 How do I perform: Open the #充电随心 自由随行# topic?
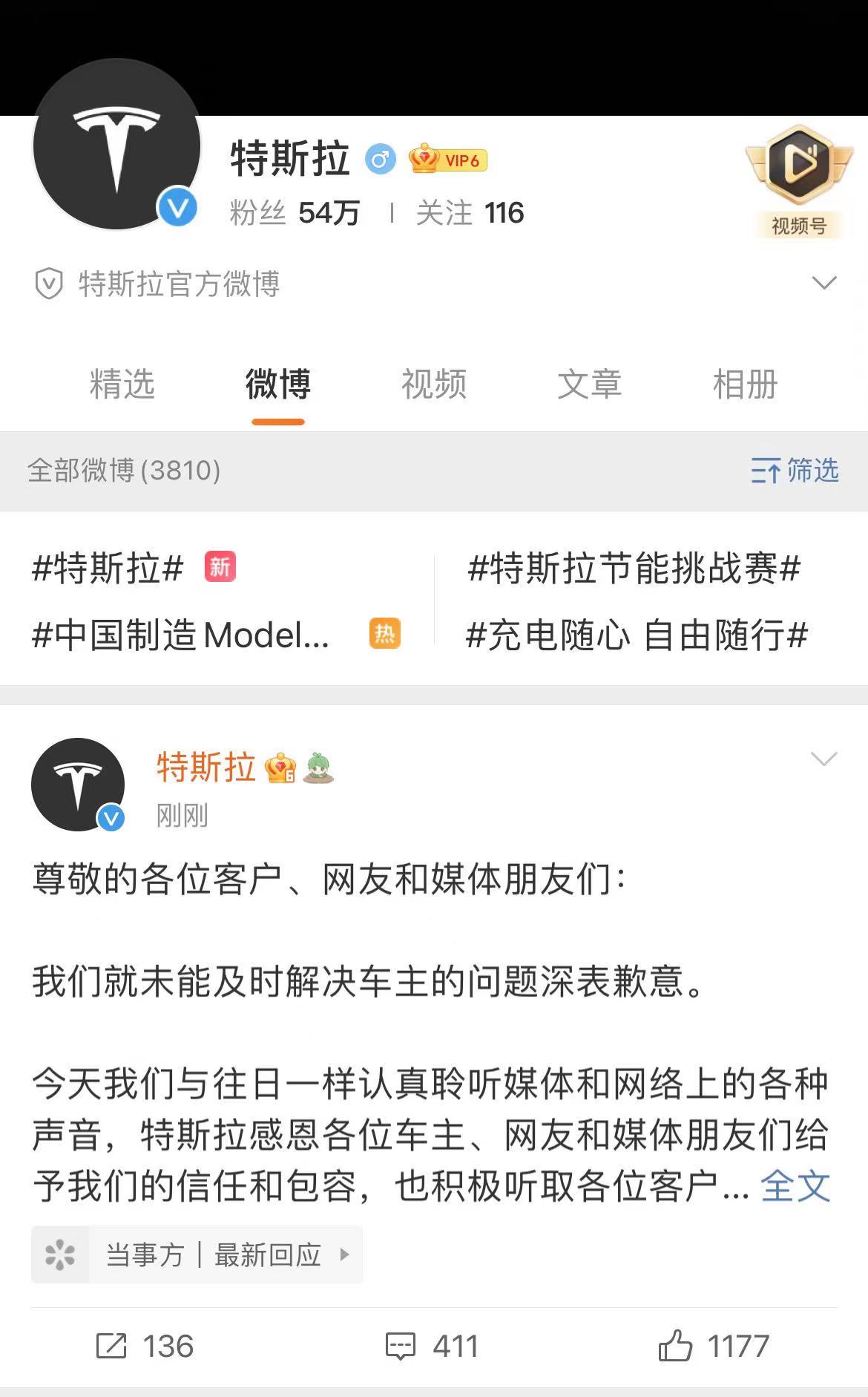click(x=637, y=635)
